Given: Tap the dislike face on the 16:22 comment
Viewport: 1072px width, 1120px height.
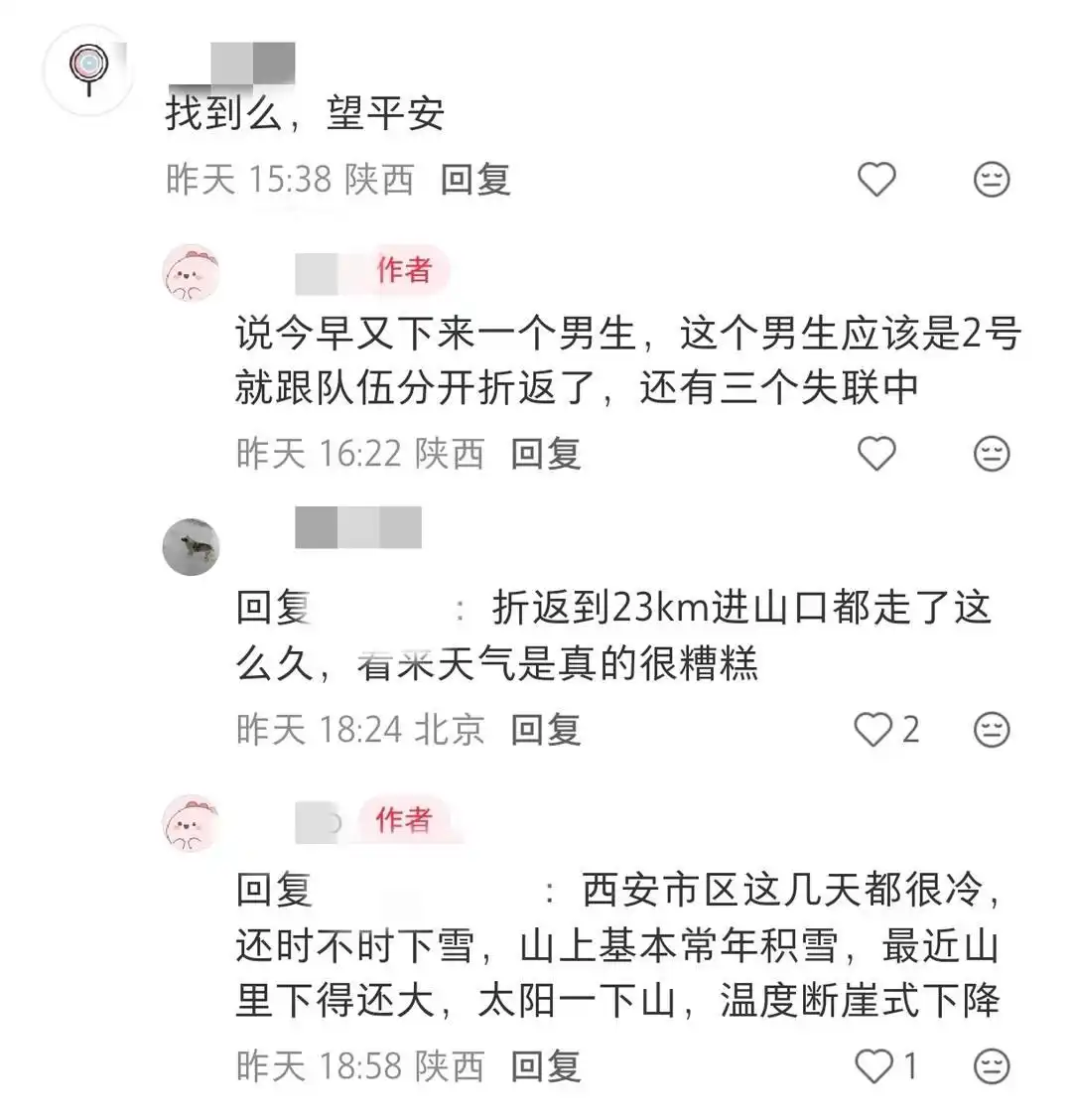Looking at the screenshot, I should tap(991, 454).
